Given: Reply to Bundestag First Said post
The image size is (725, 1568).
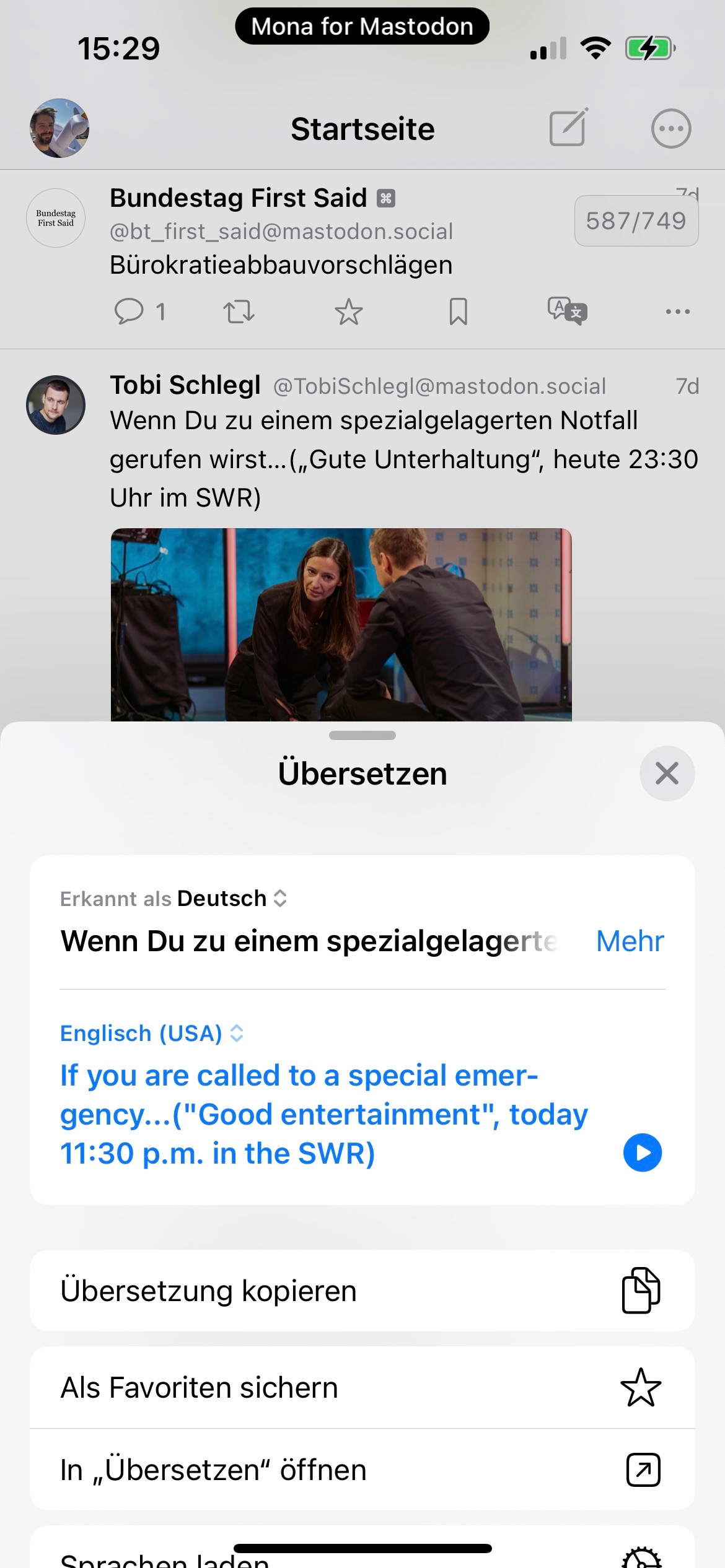Looking at the screenshot, I should pyautogui.click(x=140, y=311).
